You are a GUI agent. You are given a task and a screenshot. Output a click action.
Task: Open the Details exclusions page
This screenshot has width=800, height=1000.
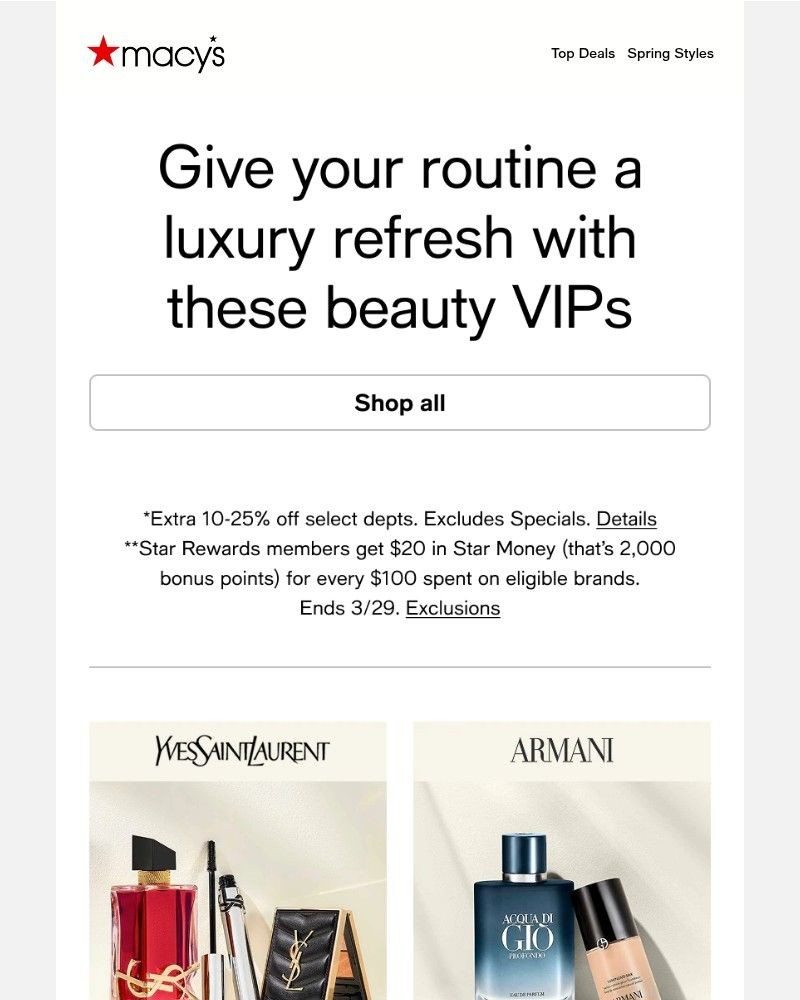[627, 519]
